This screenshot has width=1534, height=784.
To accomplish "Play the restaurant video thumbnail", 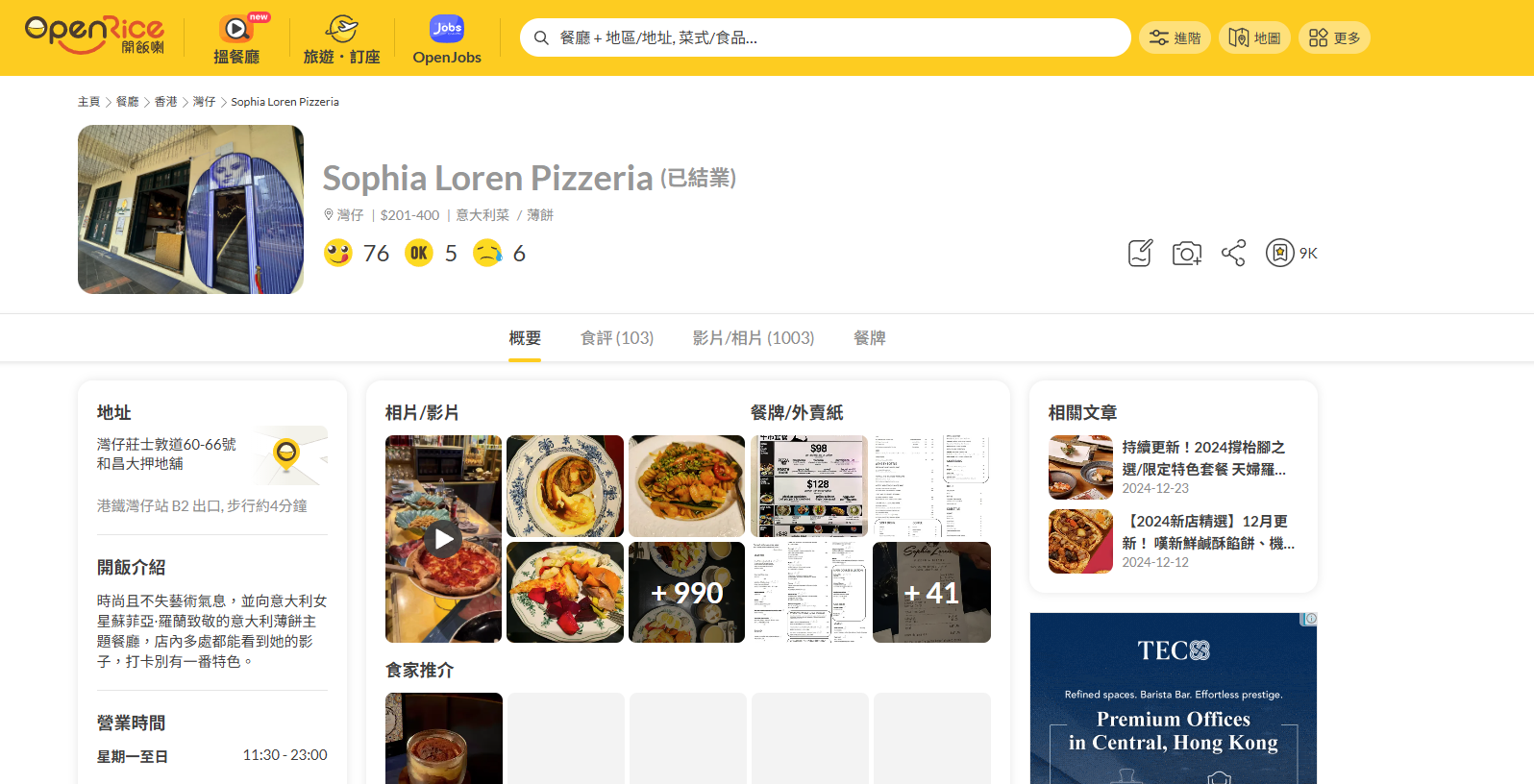I will click(x=443, y=539).
